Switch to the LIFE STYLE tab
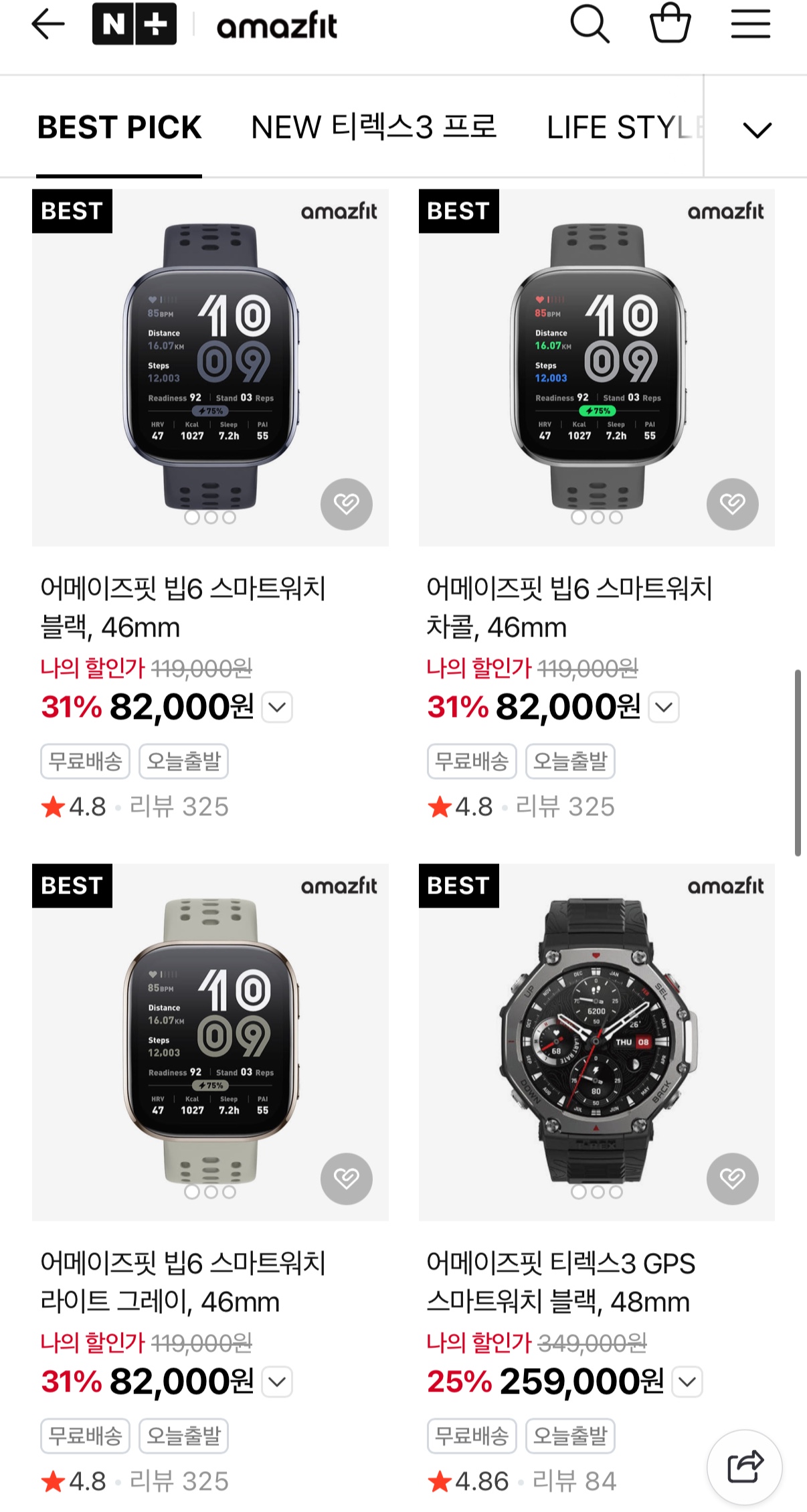Screen dimensions: 807x1512 [624, 127]
